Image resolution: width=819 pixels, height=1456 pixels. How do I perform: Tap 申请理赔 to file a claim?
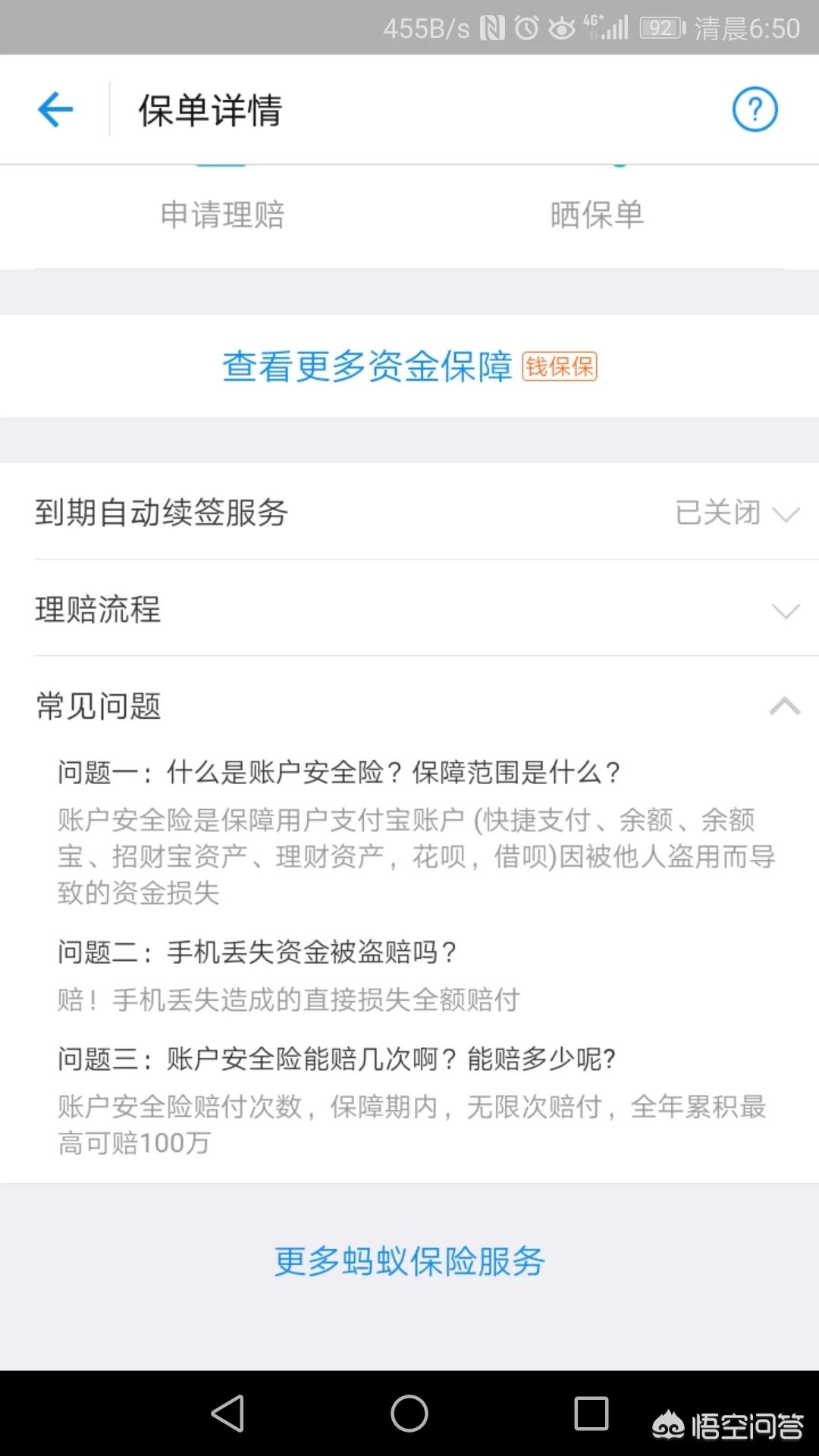pos(222,215)
